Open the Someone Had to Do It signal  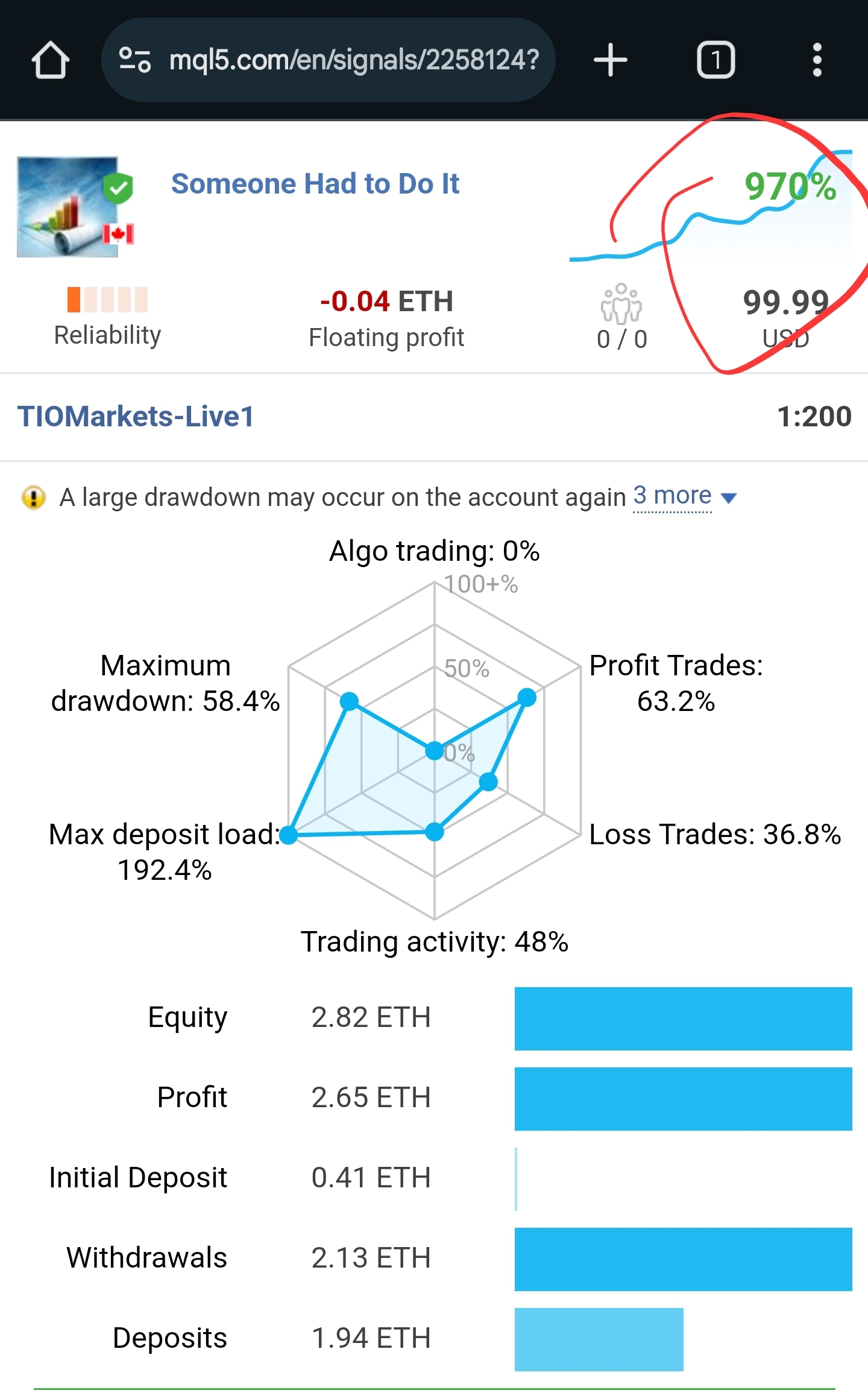(315, 183)
